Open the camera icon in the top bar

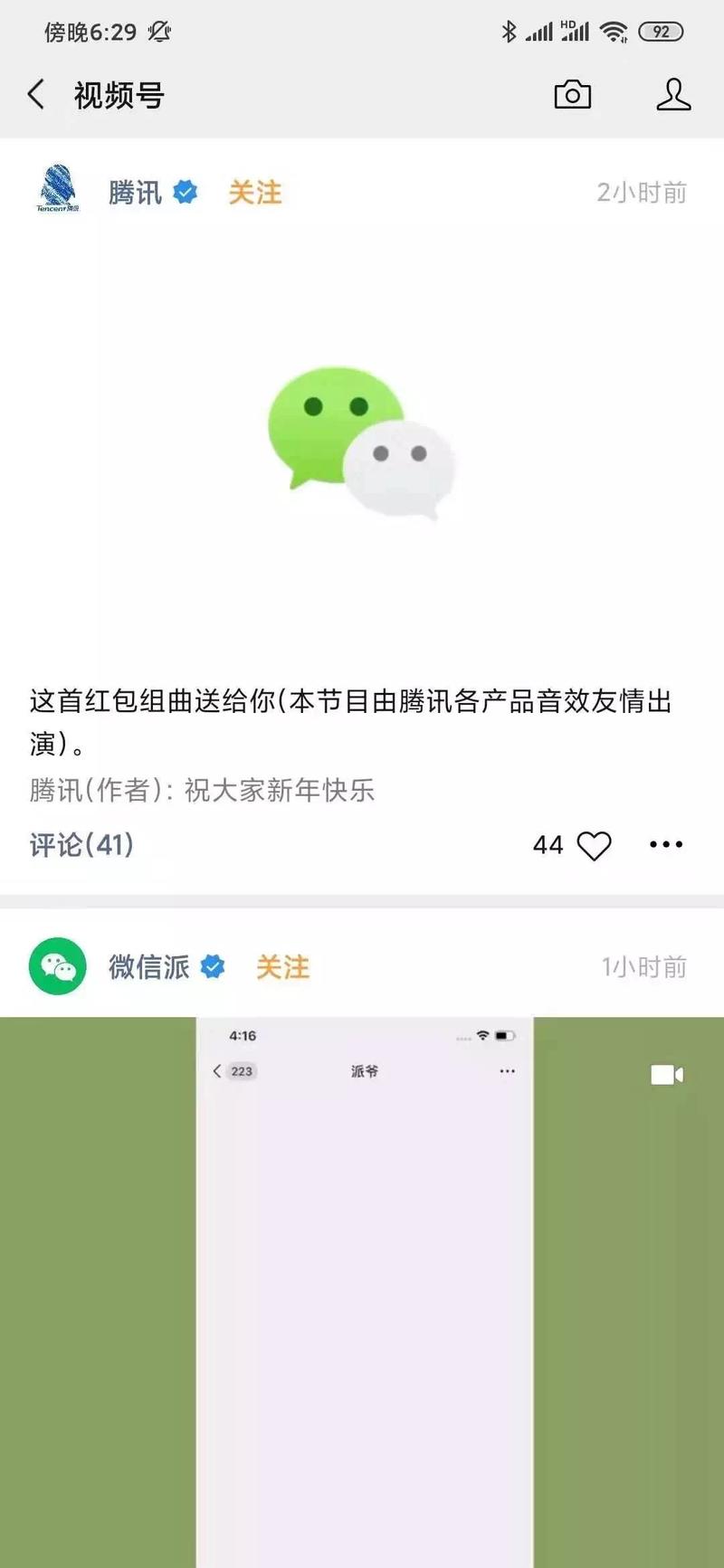coord(573,94)
